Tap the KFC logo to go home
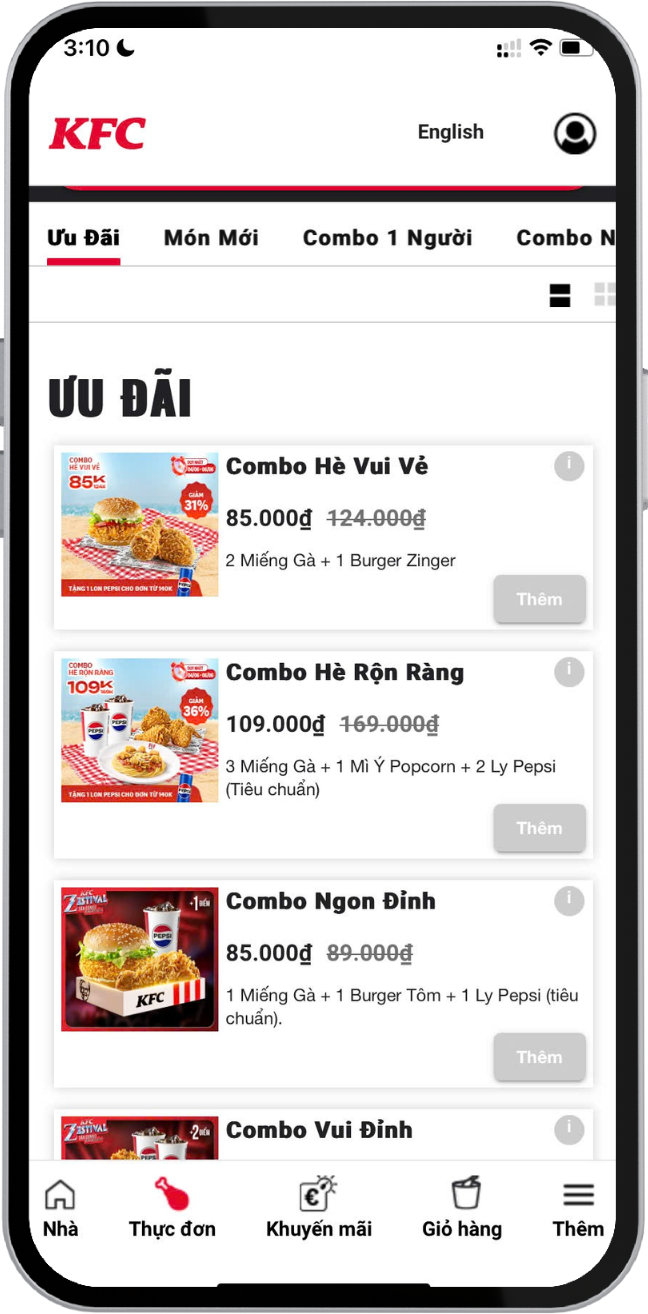The width and height of the screenshot is (648, 1314). pyautogui.click(x=98, y=133)
